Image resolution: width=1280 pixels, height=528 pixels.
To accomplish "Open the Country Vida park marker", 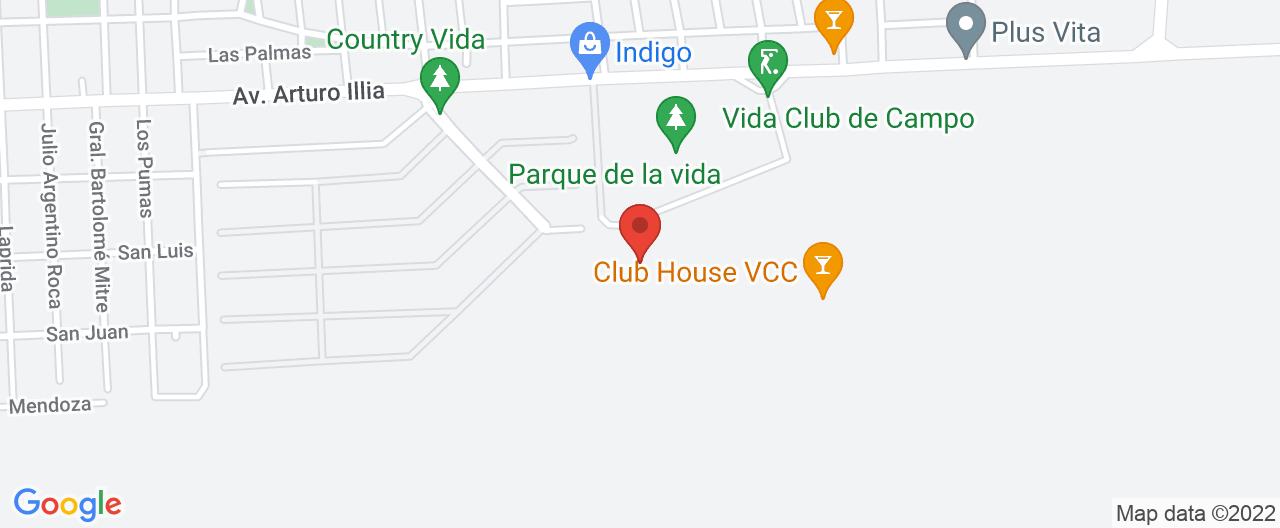I will (x=438, y=81).
